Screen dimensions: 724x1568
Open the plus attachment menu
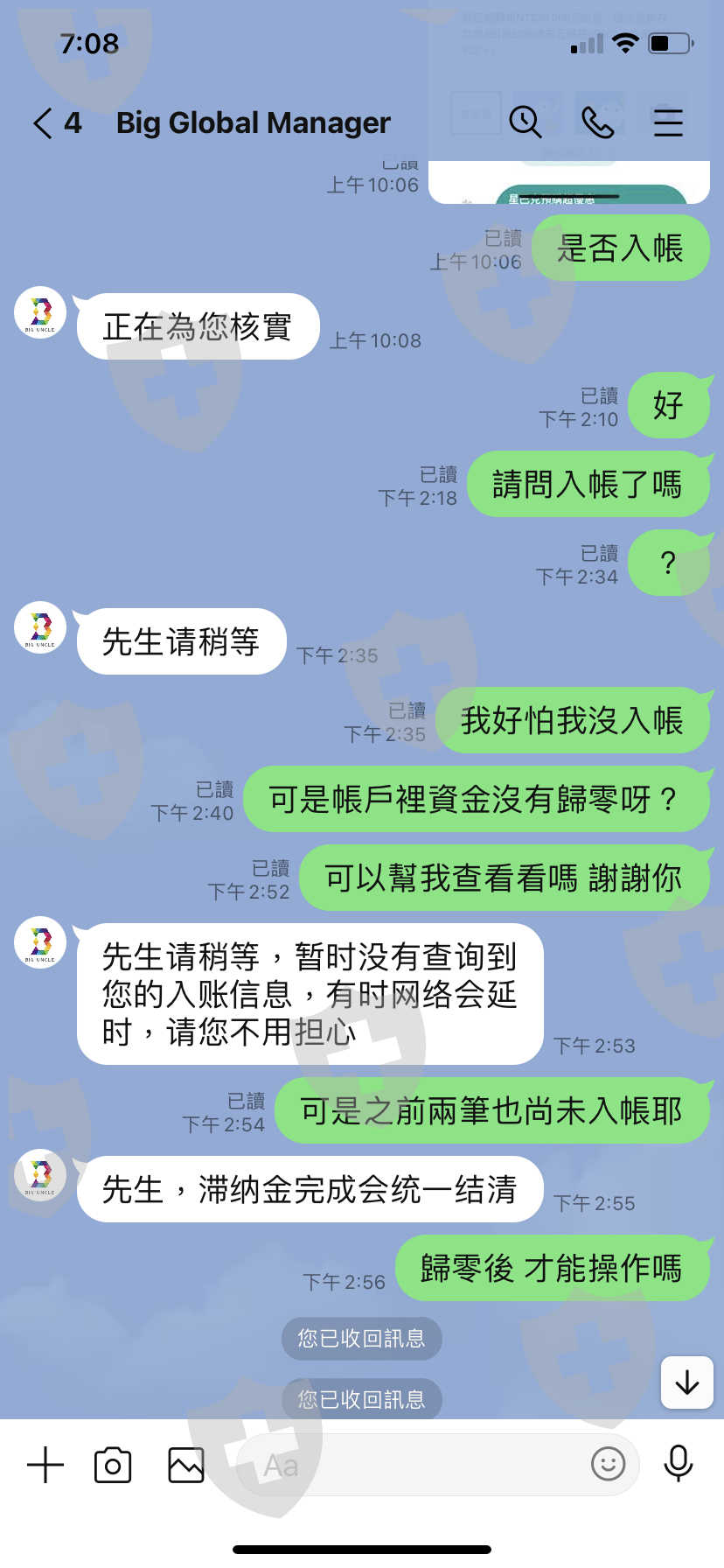coord(45,1465)
